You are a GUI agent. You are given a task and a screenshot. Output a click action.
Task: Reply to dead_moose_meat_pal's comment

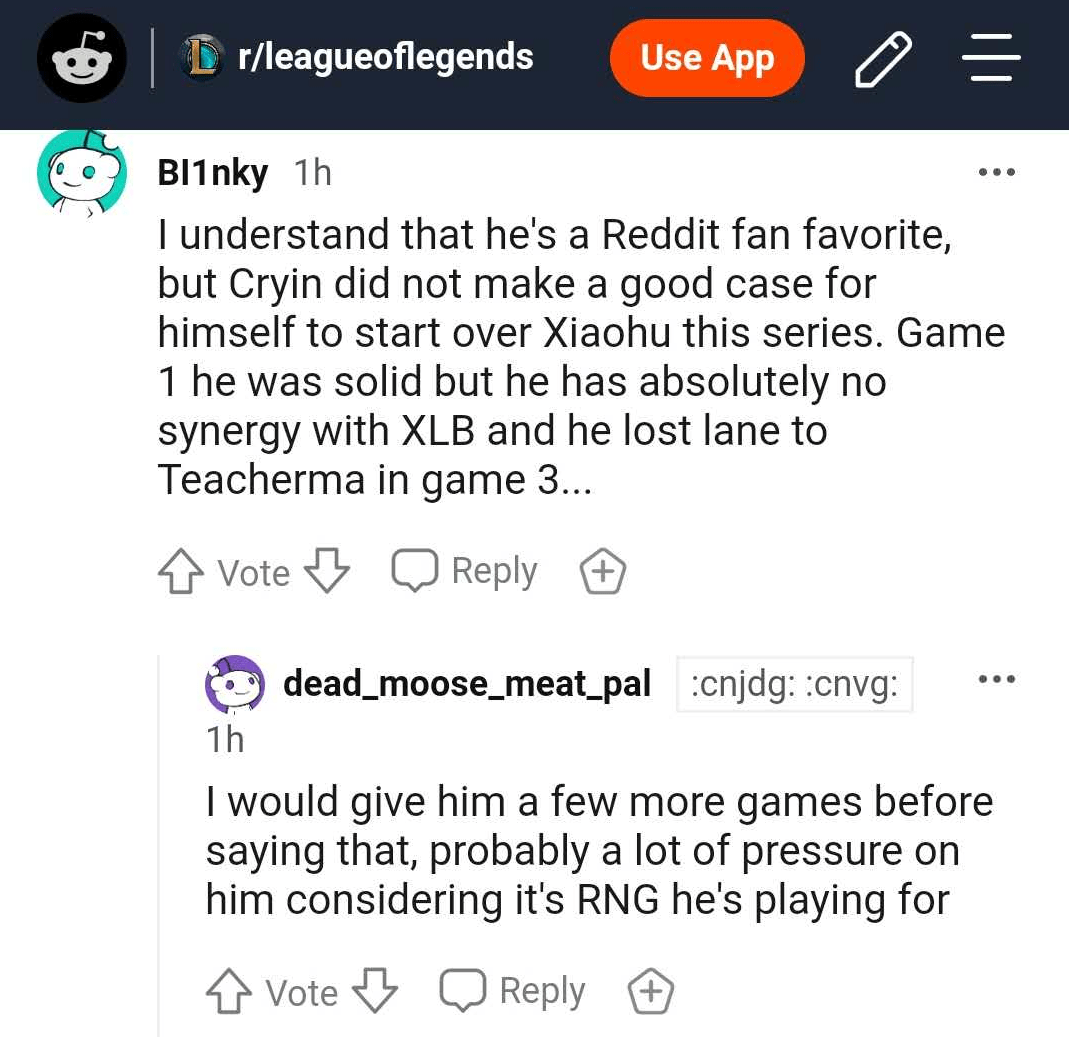pos(513,991)
